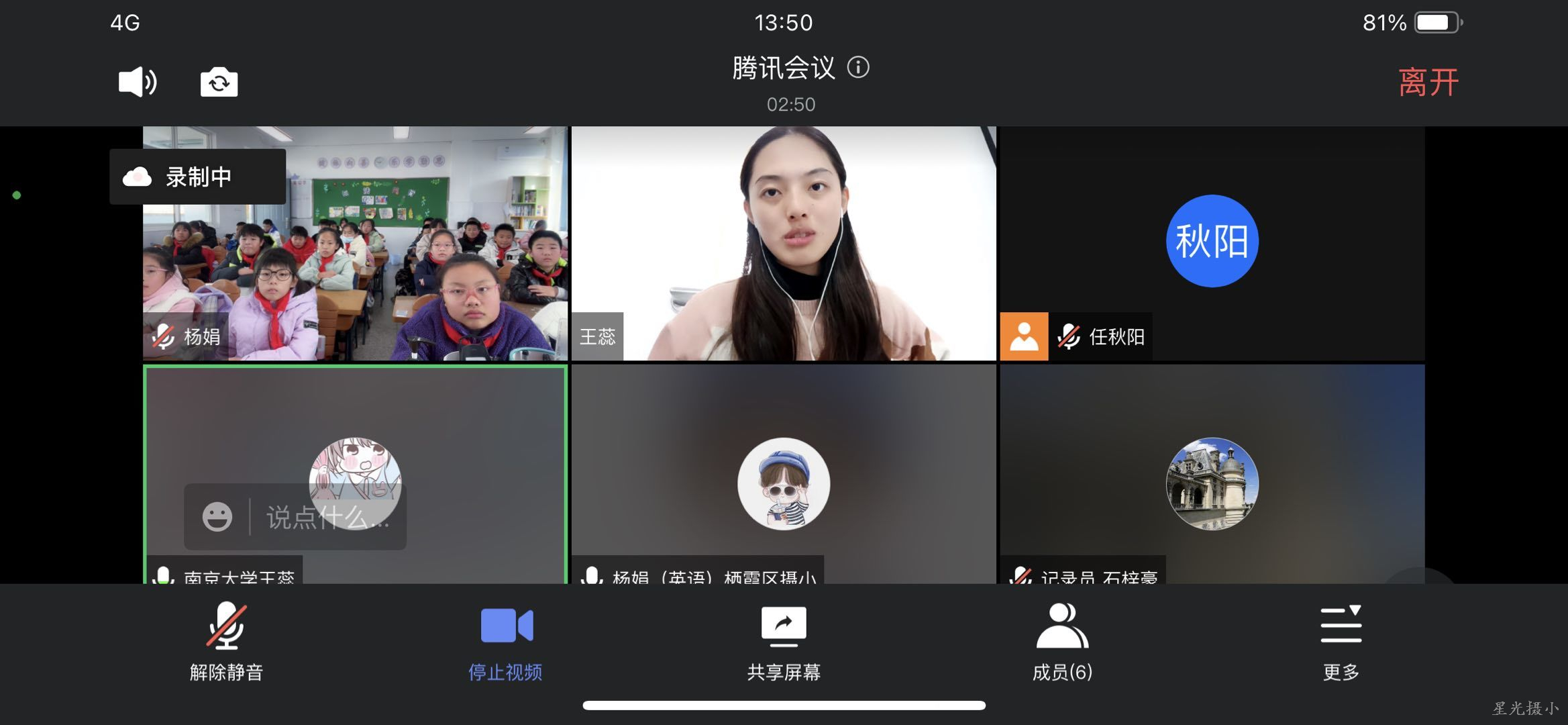Tap the 说点什么 chat input

[327, 517]
